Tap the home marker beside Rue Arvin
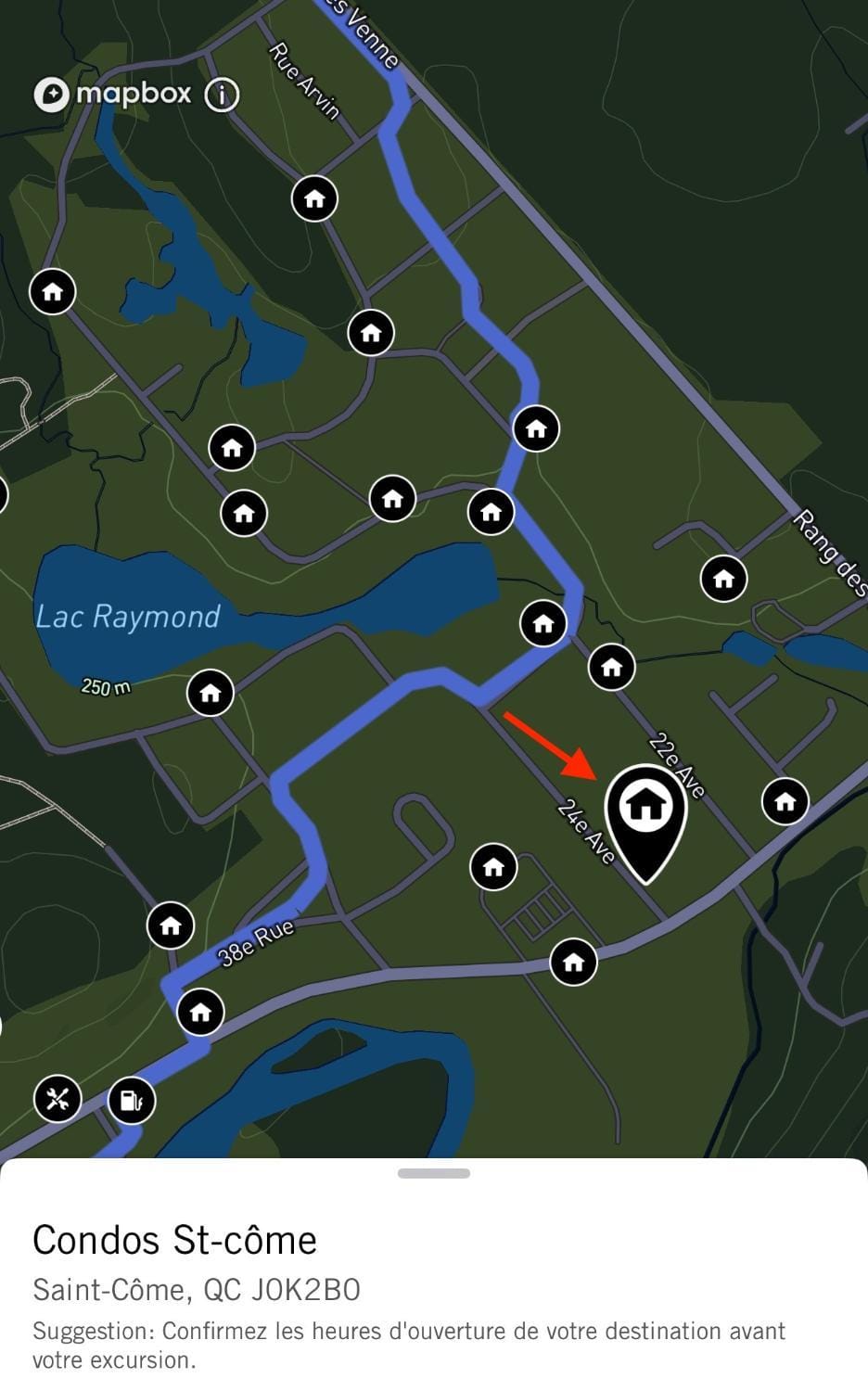Viewport: 868px width, 1391px height. coord(314,198)
